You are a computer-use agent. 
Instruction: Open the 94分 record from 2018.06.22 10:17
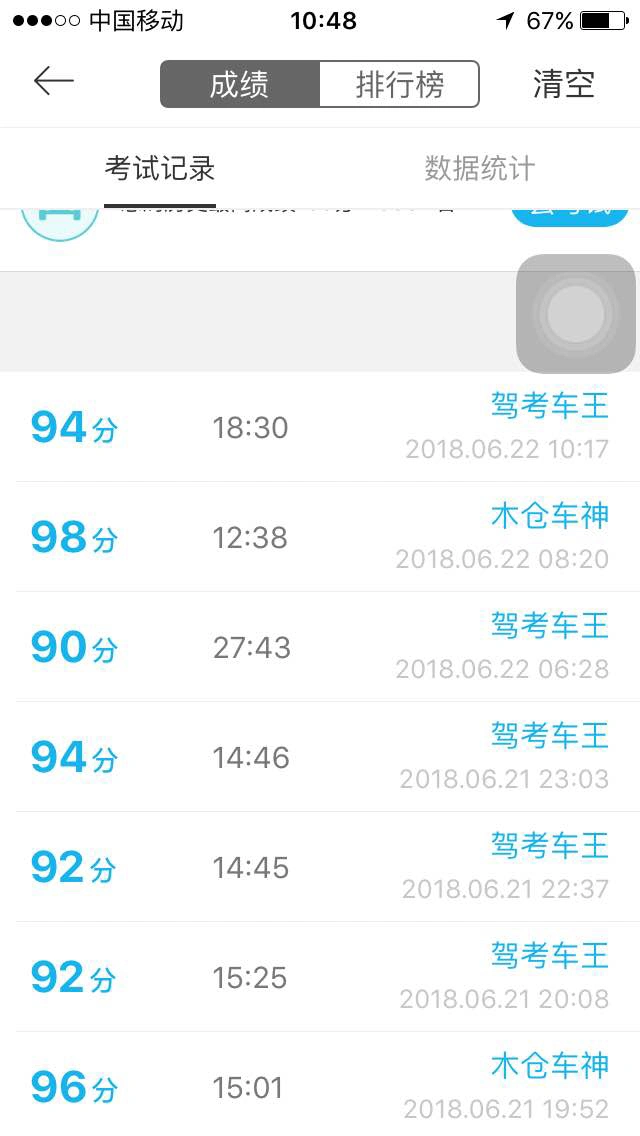point(320,427)
